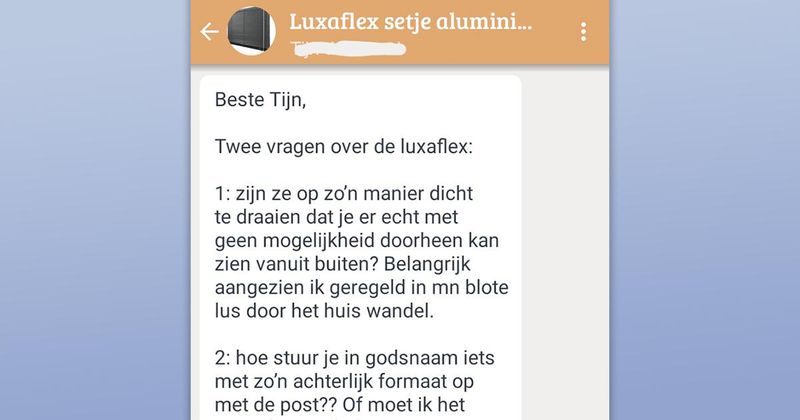Open the overflow menu
Viewport: 800px width, 420px height.
coord(584,31)
